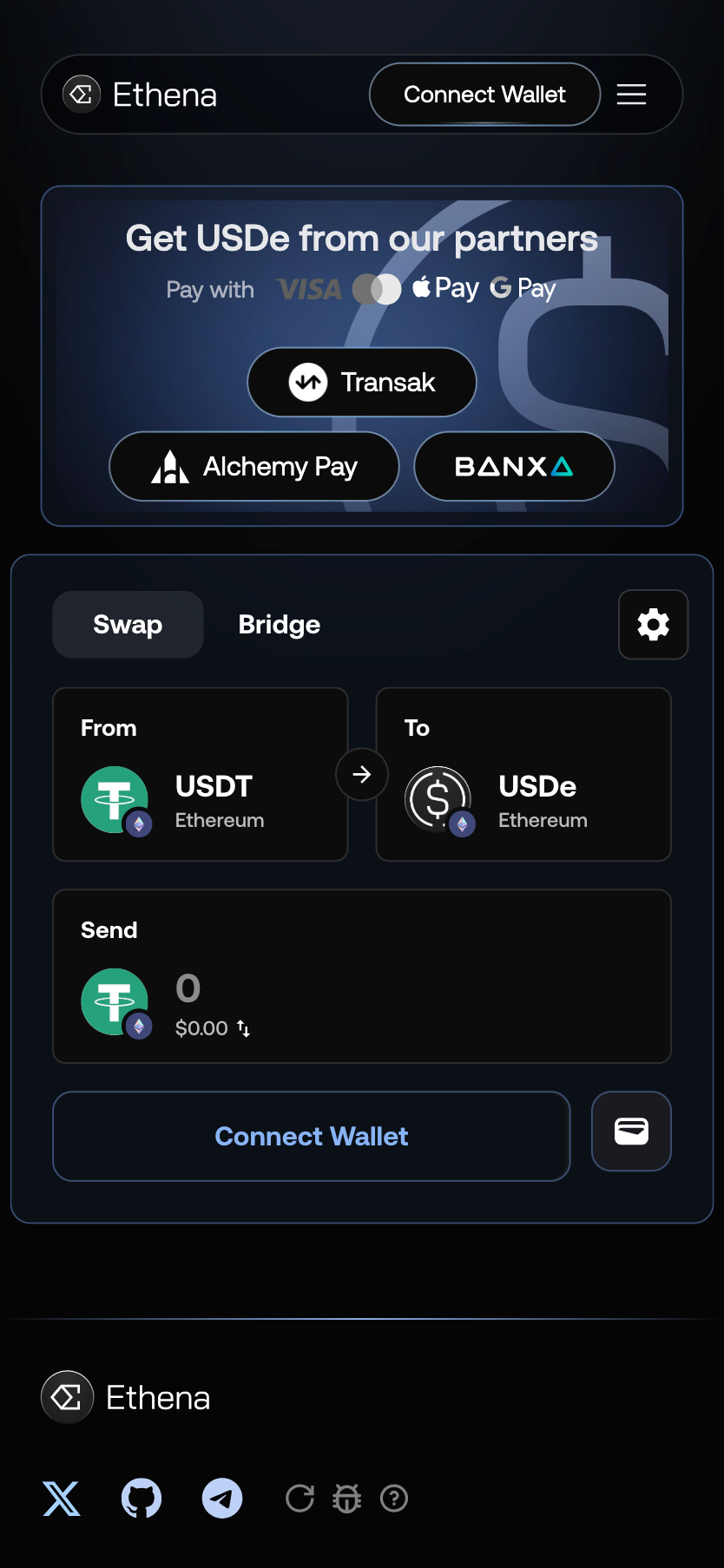Open the Telegram channel link
This screenshot has width=724, height=1568.
point(222,1499)
